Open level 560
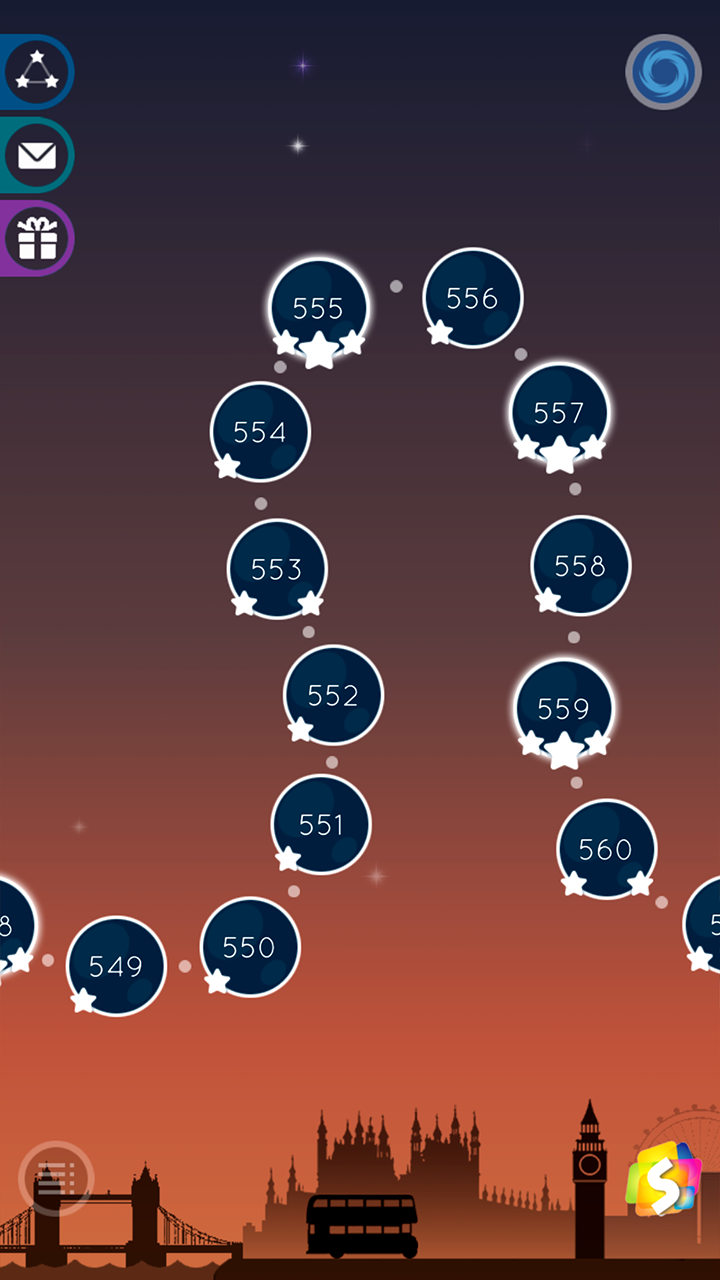The height and width of the screenshot is (1280, 720). point(606,849)
